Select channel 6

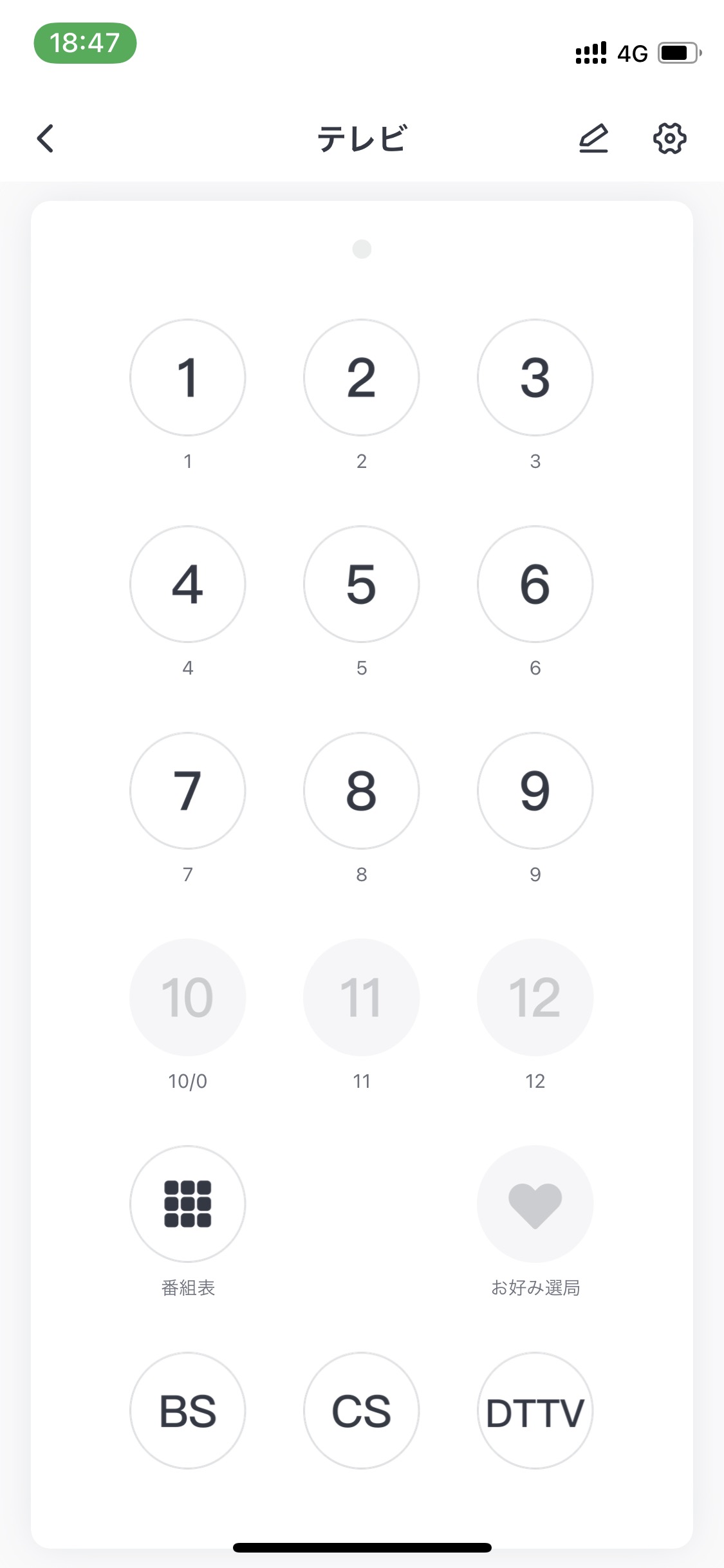[x=535, y=584]
